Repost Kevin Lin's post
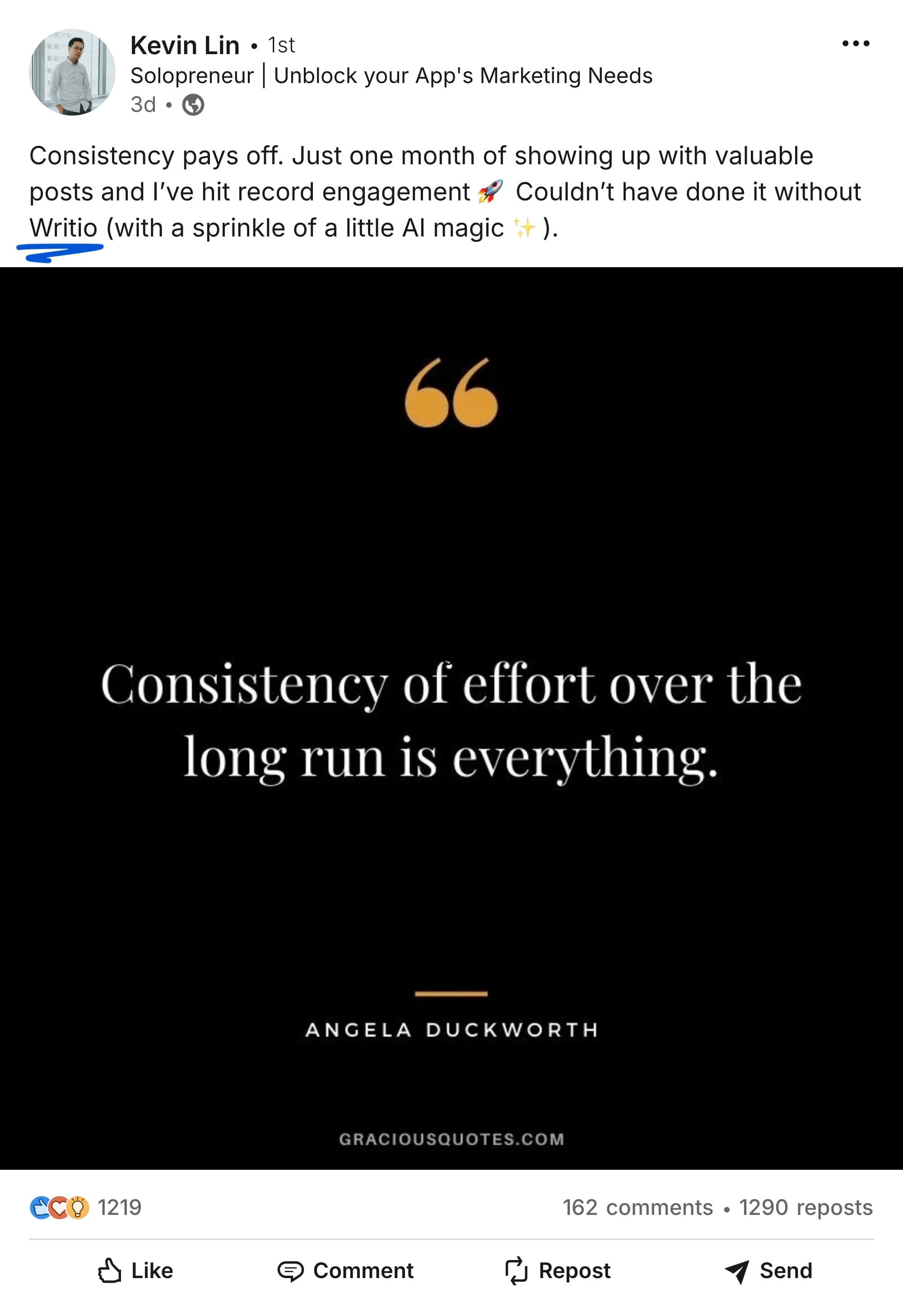The height and width of the screenshot is (1316, 903). click(x=558, y=1271)
